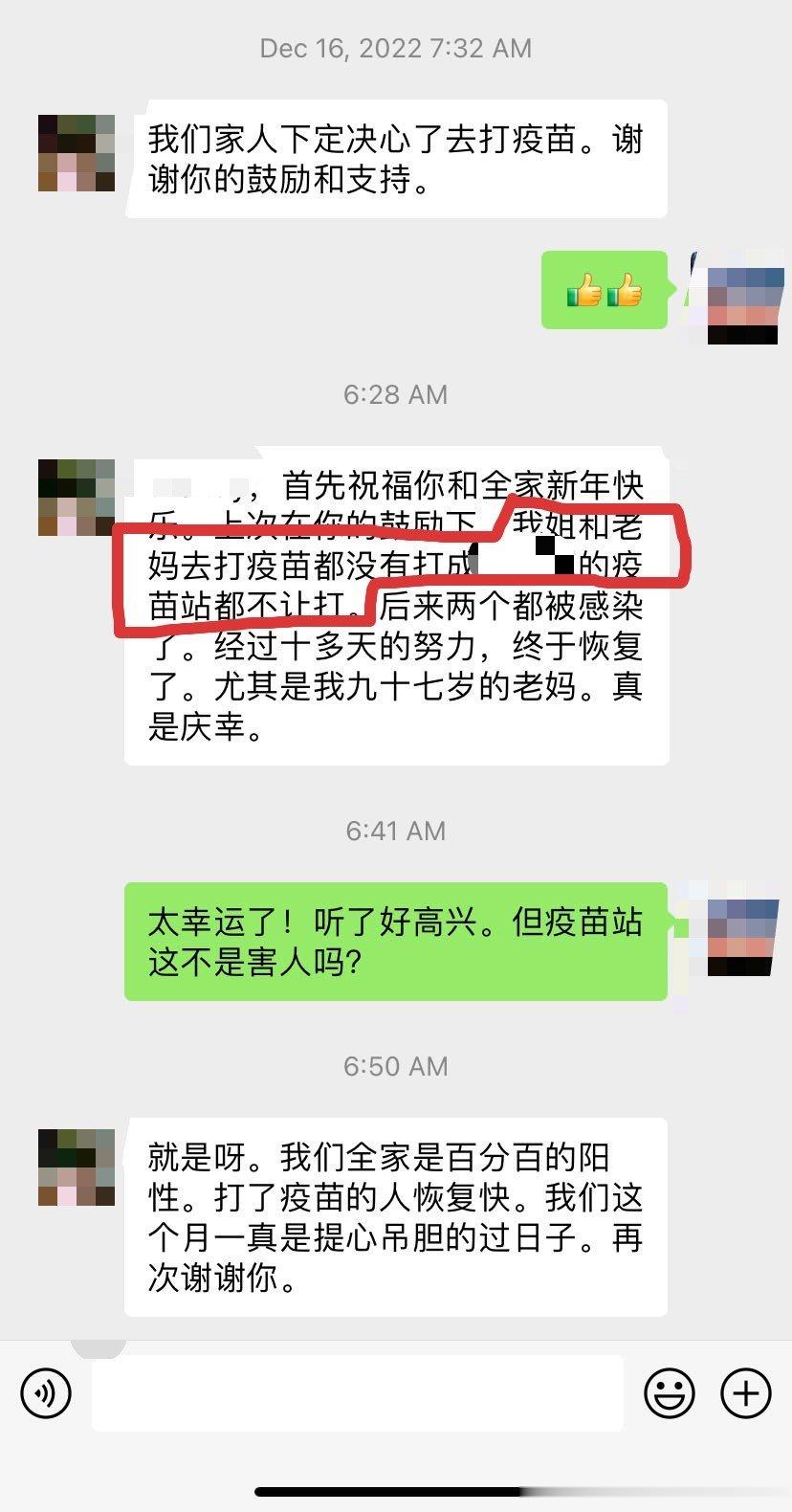Tap the message text field
This screenshot has height=1512, width=792.
(357, 1392)
